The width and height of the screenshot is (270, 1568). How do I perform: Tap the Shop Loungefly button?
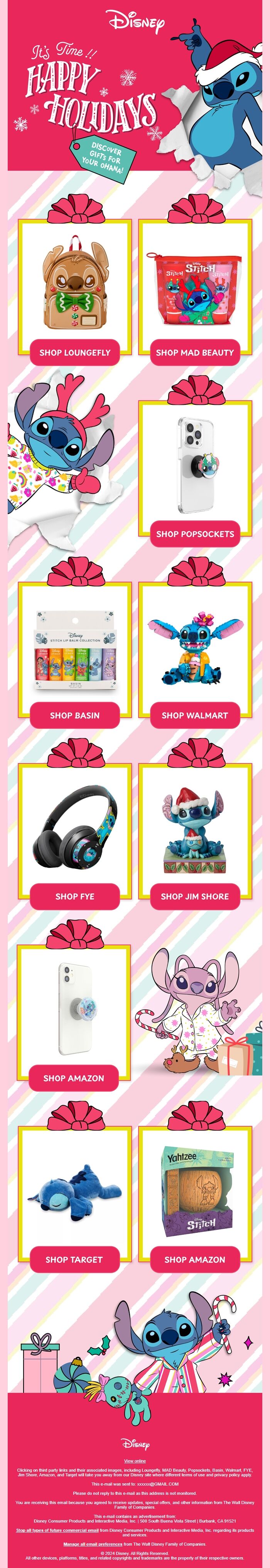coord(74,352)
